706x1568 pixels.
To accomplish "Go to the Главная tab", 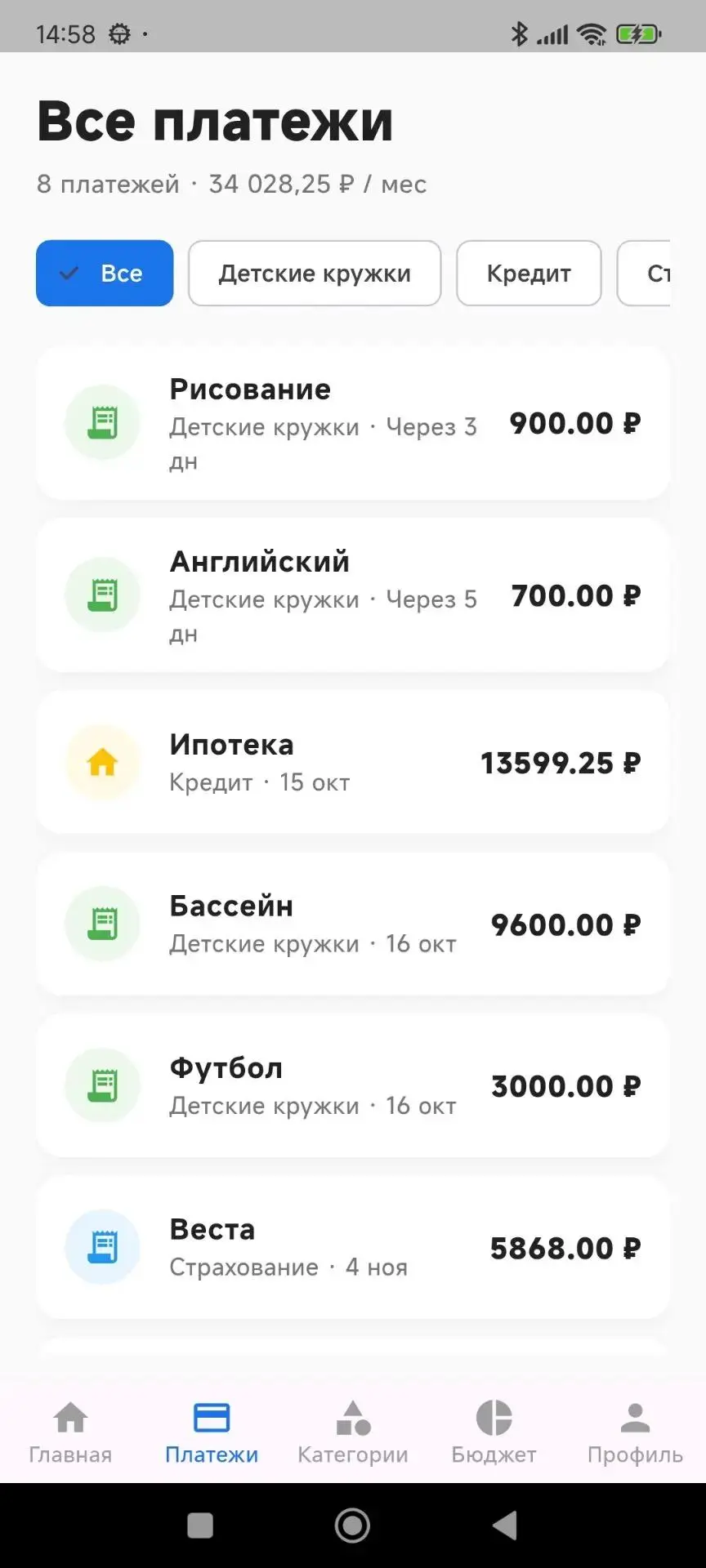I will (x=70, y=1433).
